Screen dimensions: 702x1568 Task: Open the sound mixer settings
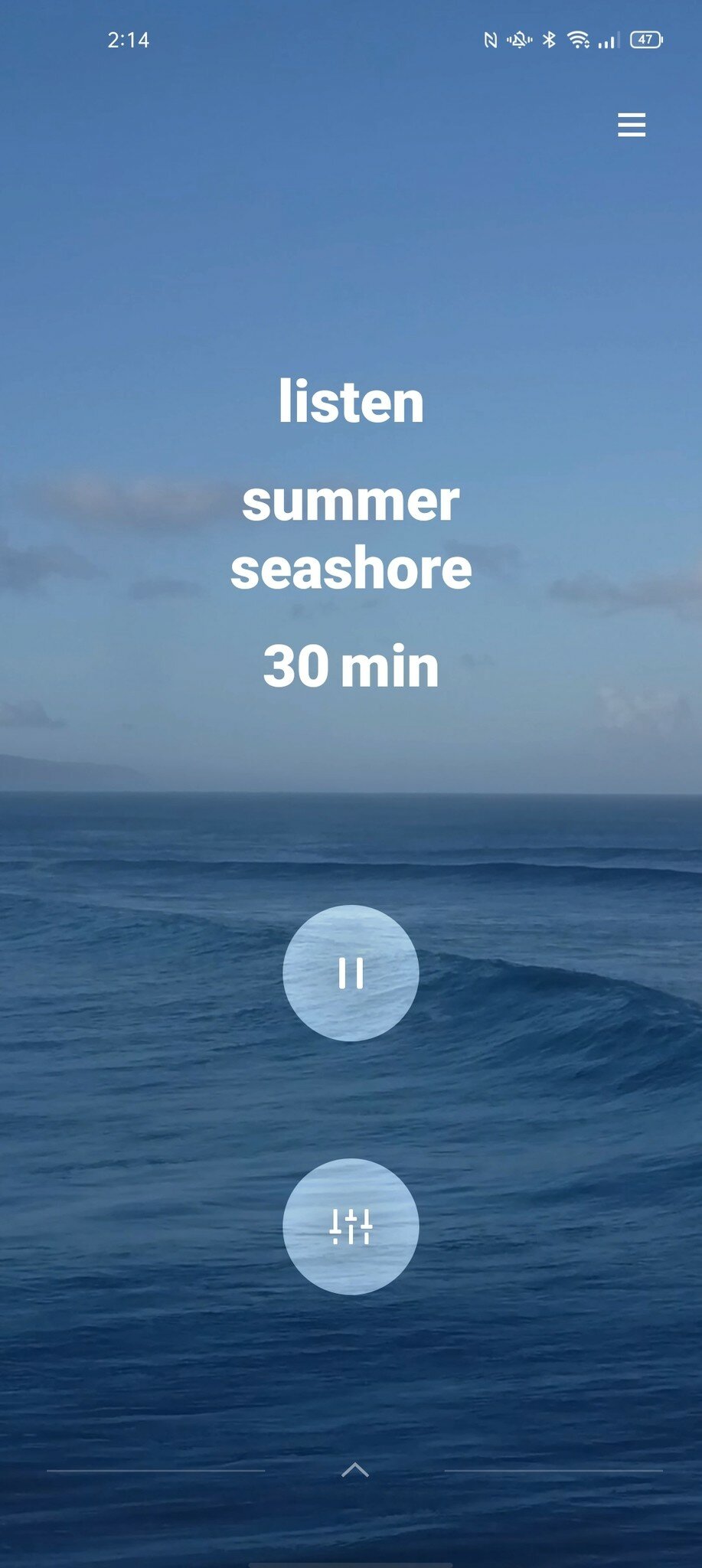click(x=351, y=1227)
